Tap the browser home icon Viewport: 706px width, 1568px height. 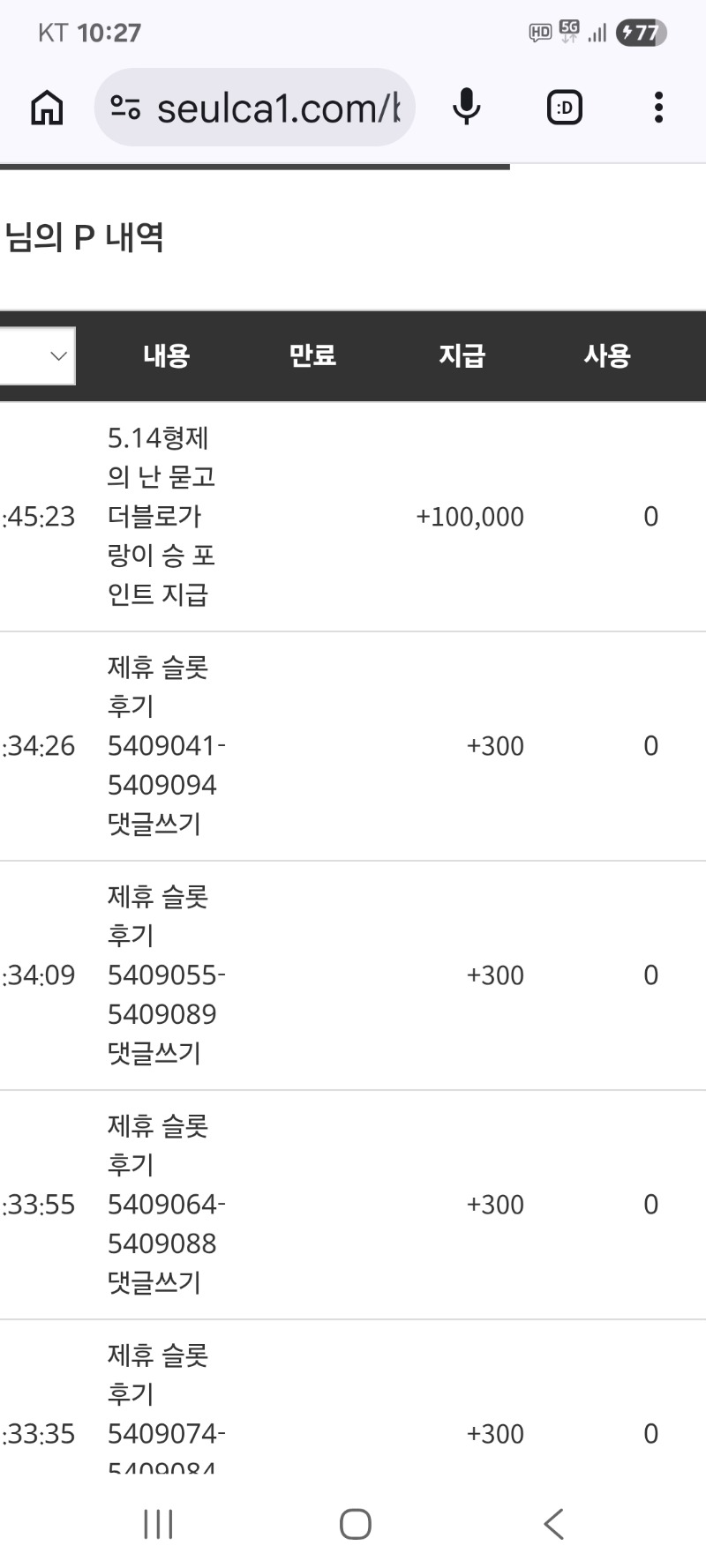(x=47, y=108)
